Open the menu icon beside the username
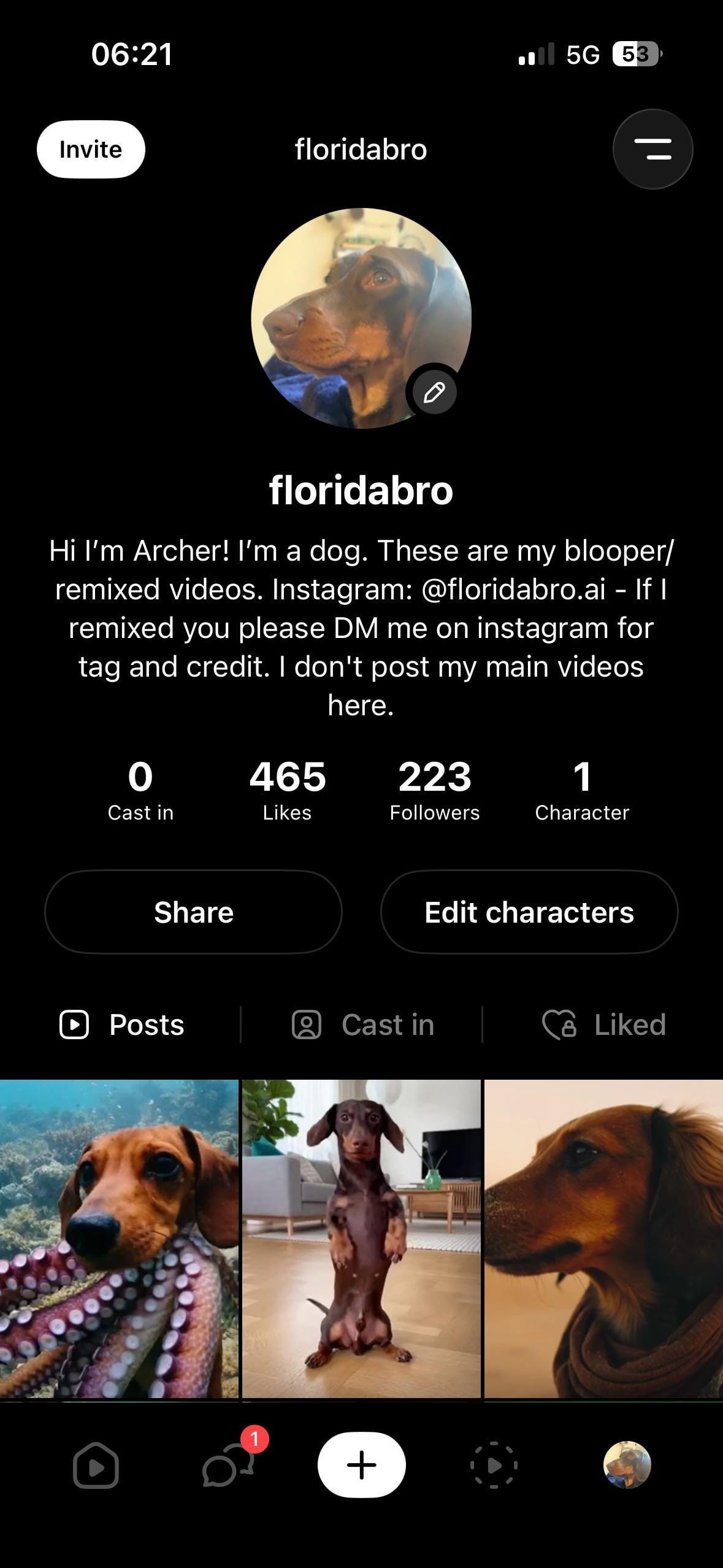 click(652, 149)
